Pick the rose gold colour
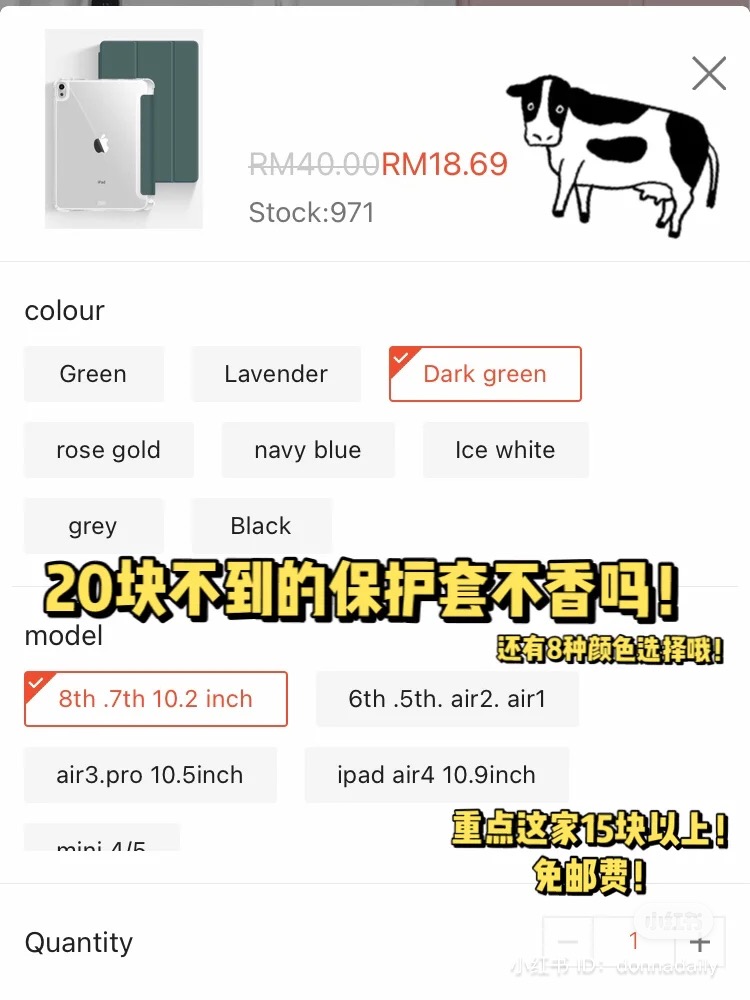Image resolution: width=750 pixels, height=1000 pixels. pos(108,450)
